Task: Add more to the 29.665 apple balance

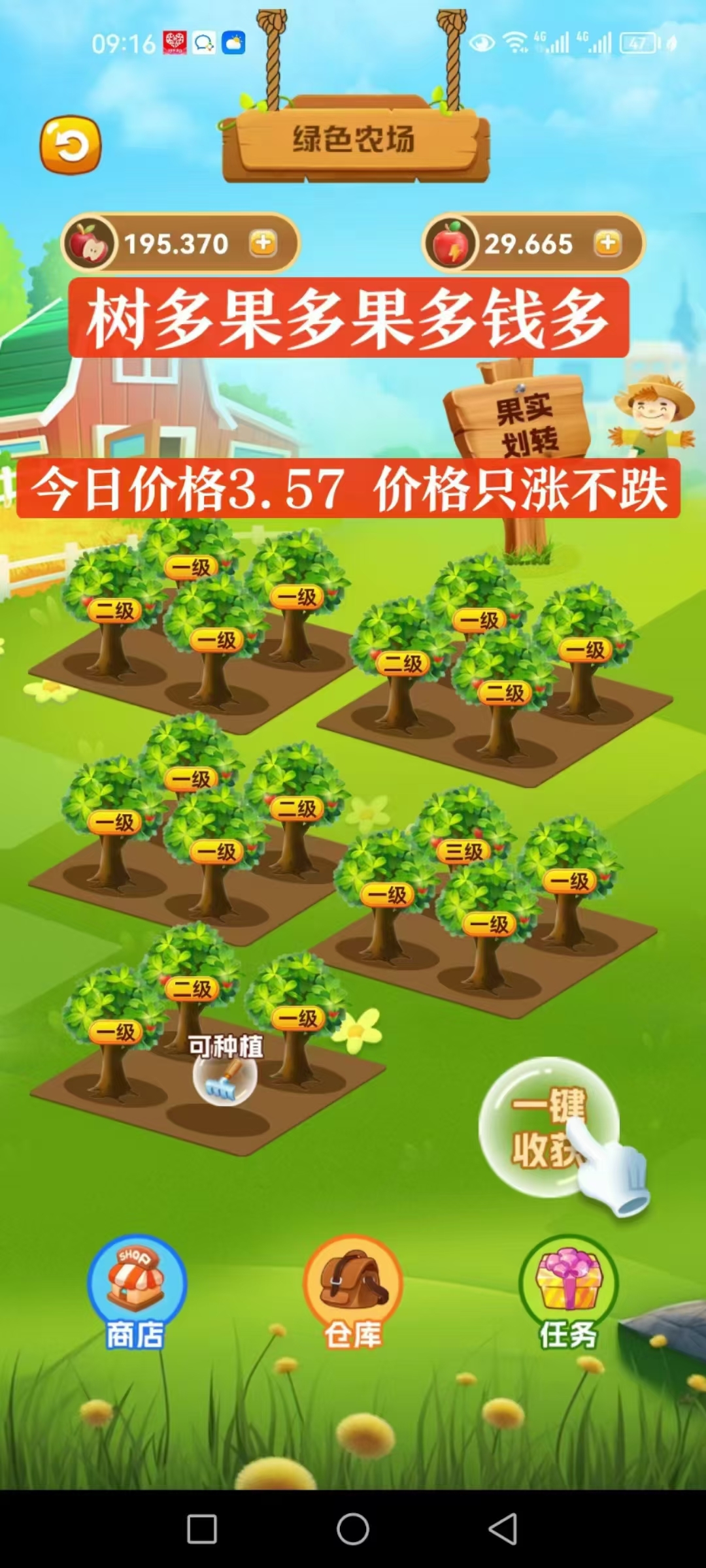Action: [607, 244]
